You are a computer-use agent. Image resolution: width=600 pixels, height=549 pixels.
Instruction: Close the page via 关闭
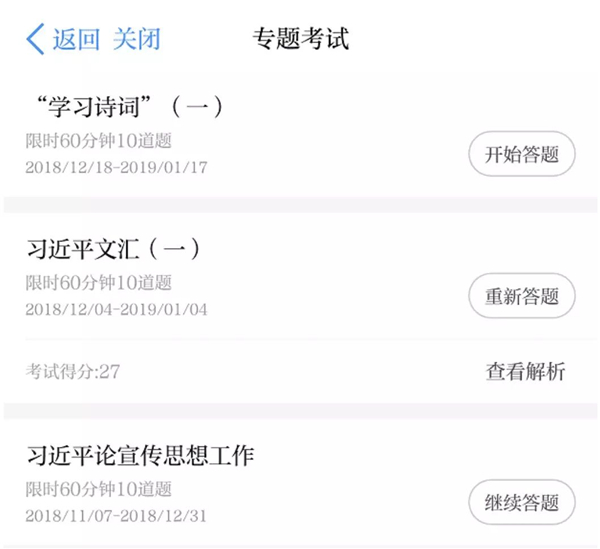pyautogui.click(x=137, y=40)
